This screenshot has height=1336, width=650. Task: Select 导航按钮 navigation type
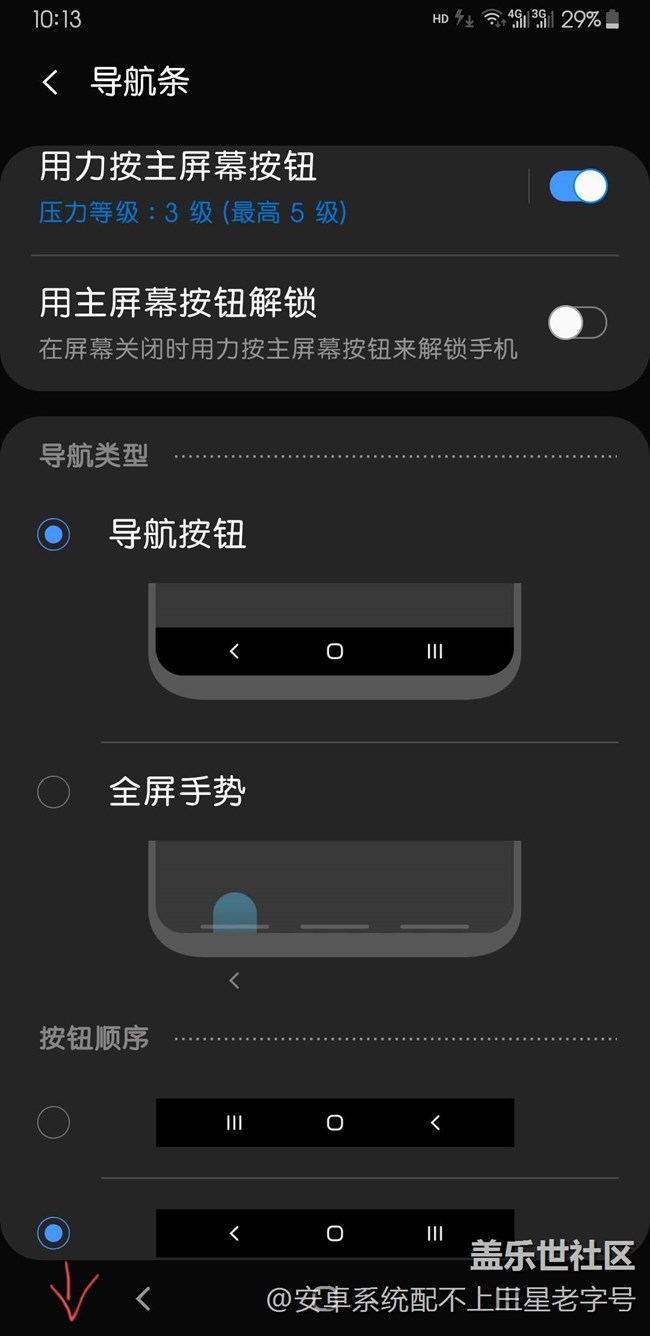54,534
